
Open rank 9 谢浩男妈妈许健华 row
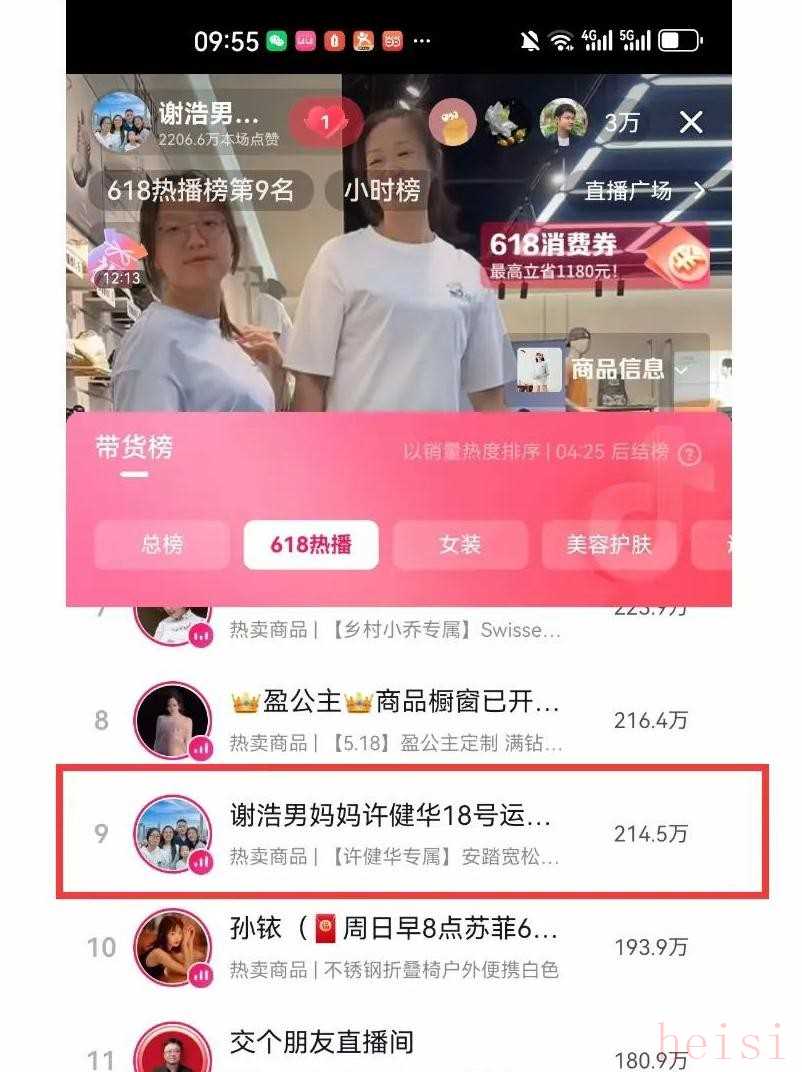pyautogui.click(x=400, y=832)
